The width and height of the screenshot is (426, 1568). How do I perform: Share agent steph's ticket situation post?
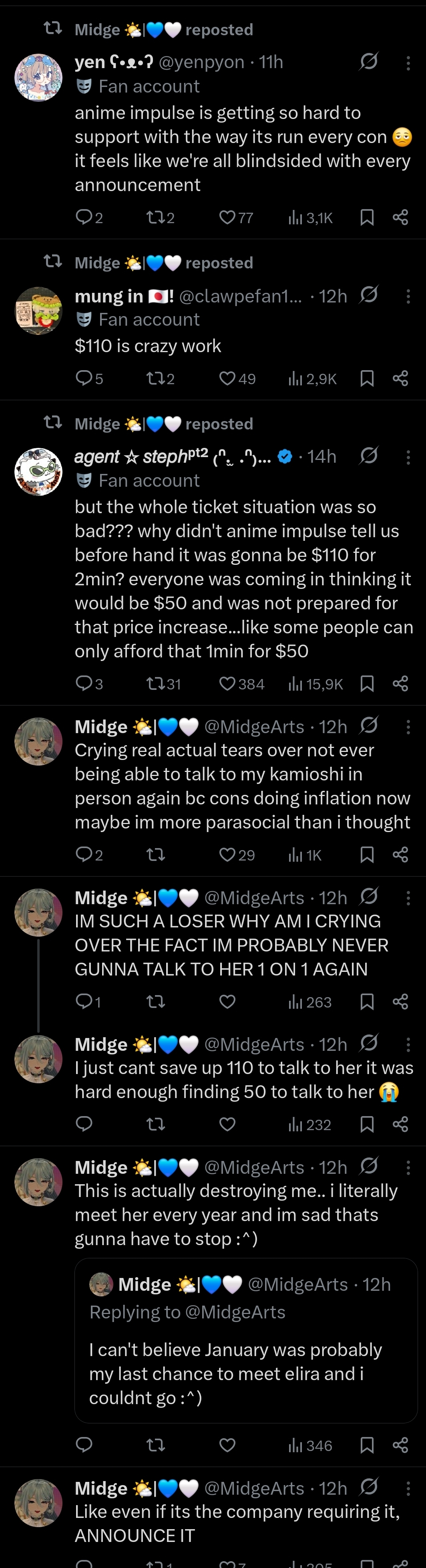400,683
